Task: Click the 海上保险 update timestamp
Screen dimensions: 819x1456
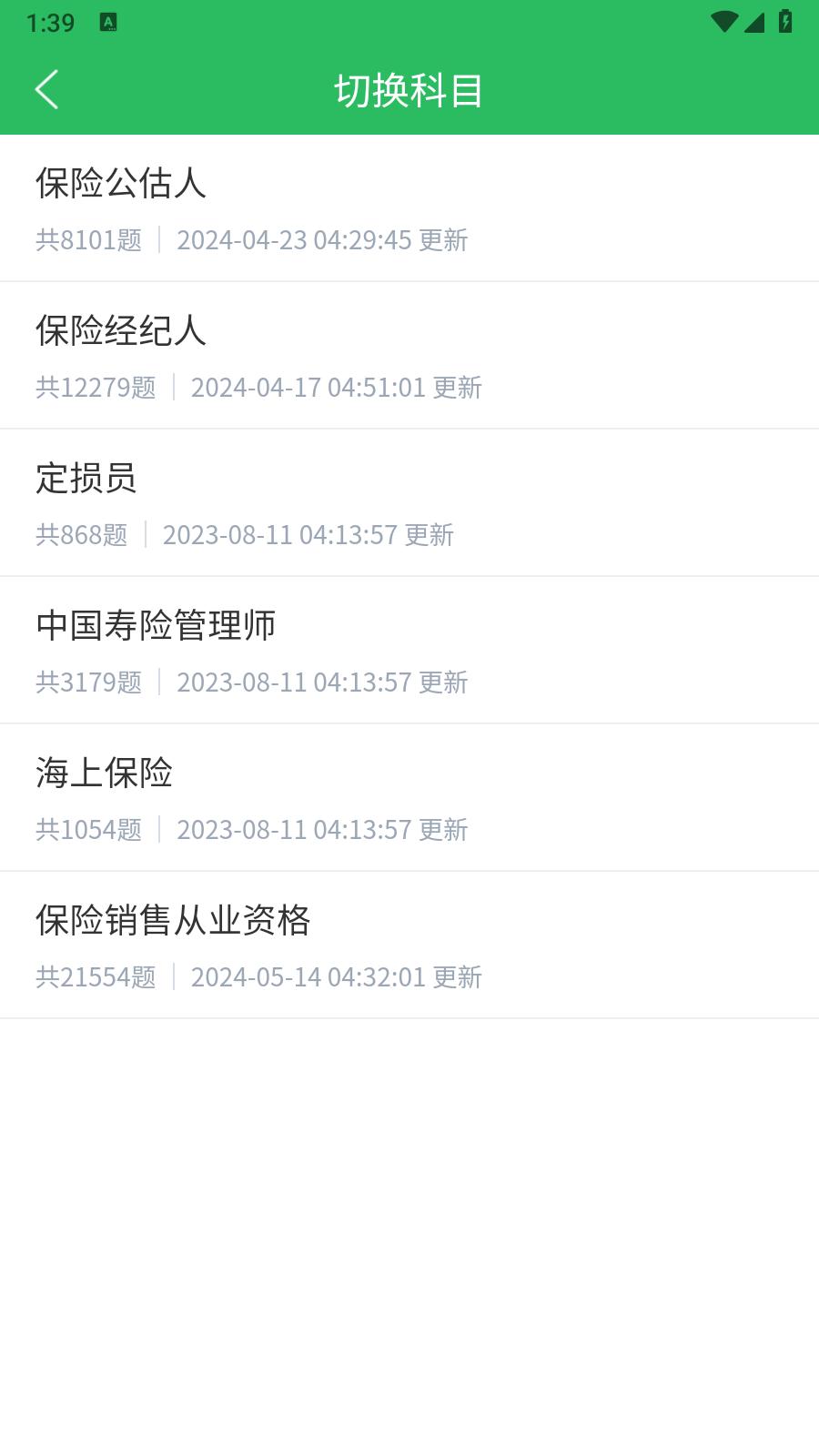Action: [320, 830]
